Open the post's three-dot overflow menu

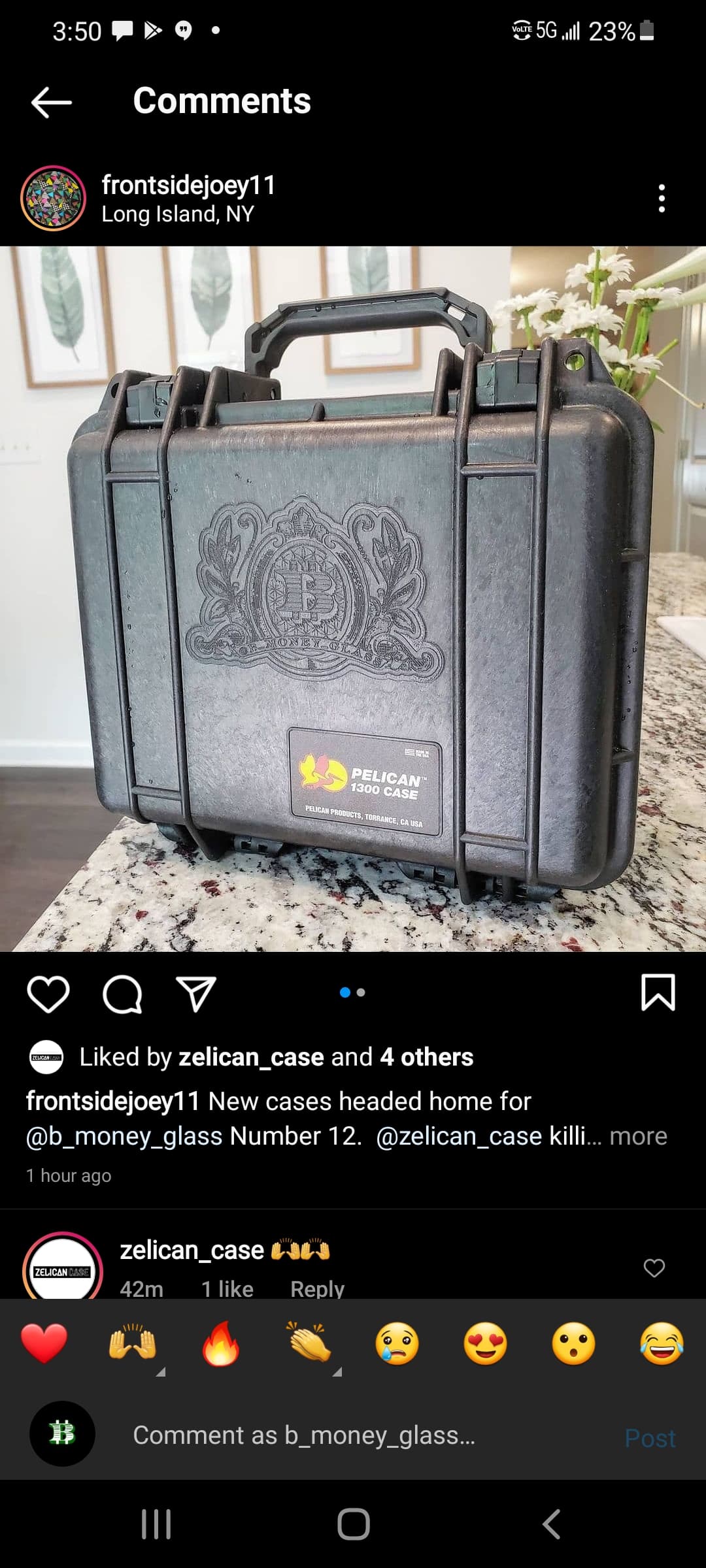[x=662, y=198]
